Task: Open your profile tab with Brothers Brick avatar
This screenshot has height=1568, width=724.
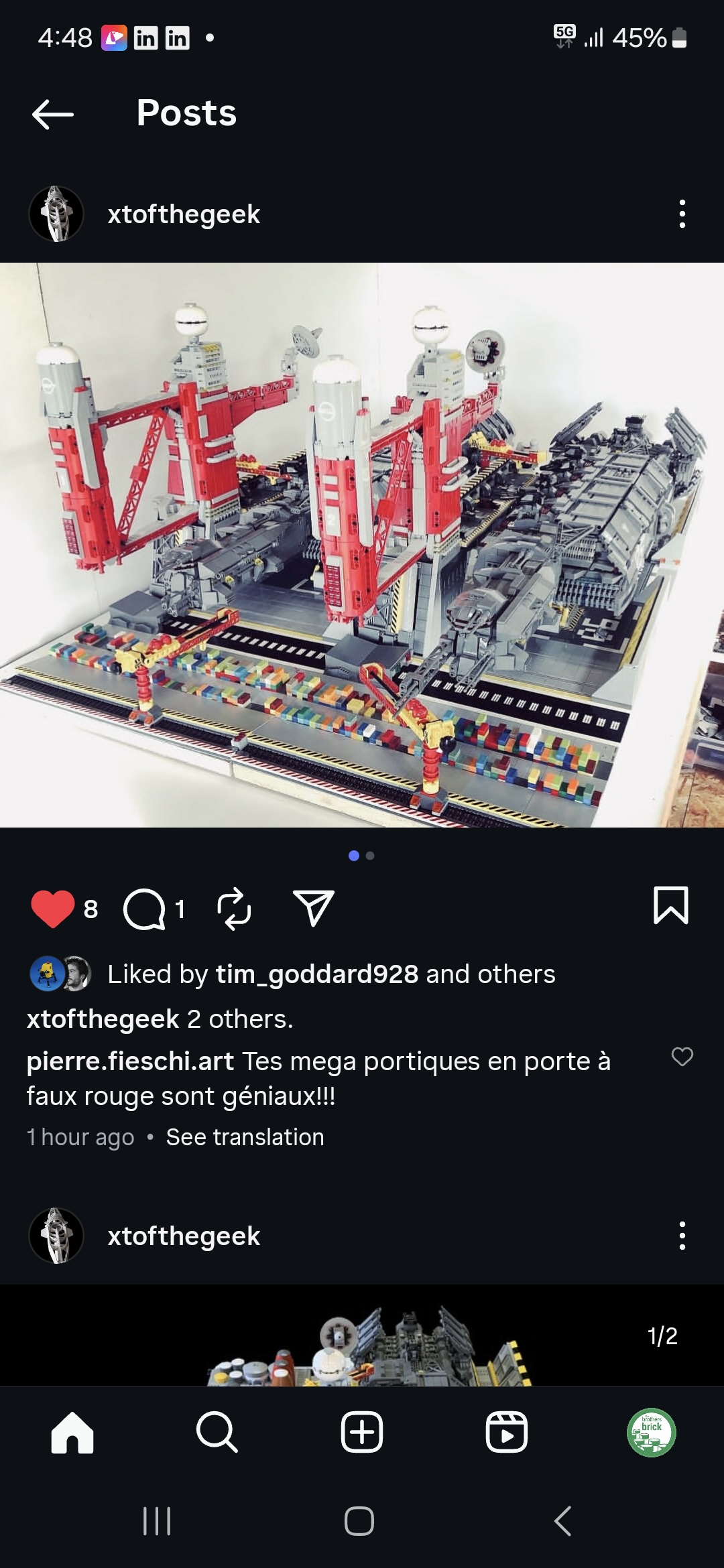Action: click(x=652, y=1433)
